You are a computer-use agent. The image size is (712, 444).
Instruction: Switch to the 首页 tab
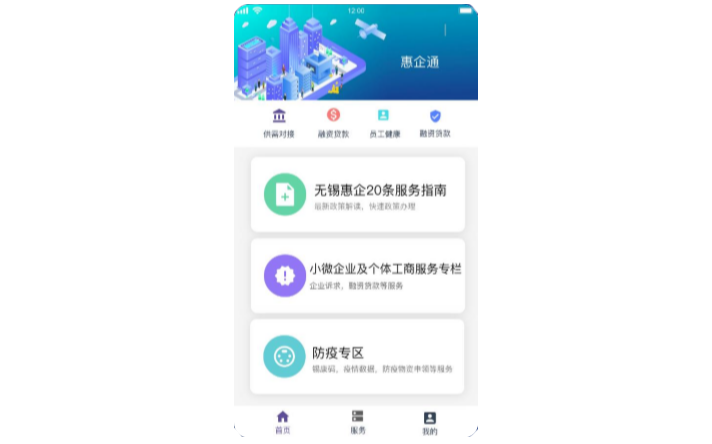282,422
